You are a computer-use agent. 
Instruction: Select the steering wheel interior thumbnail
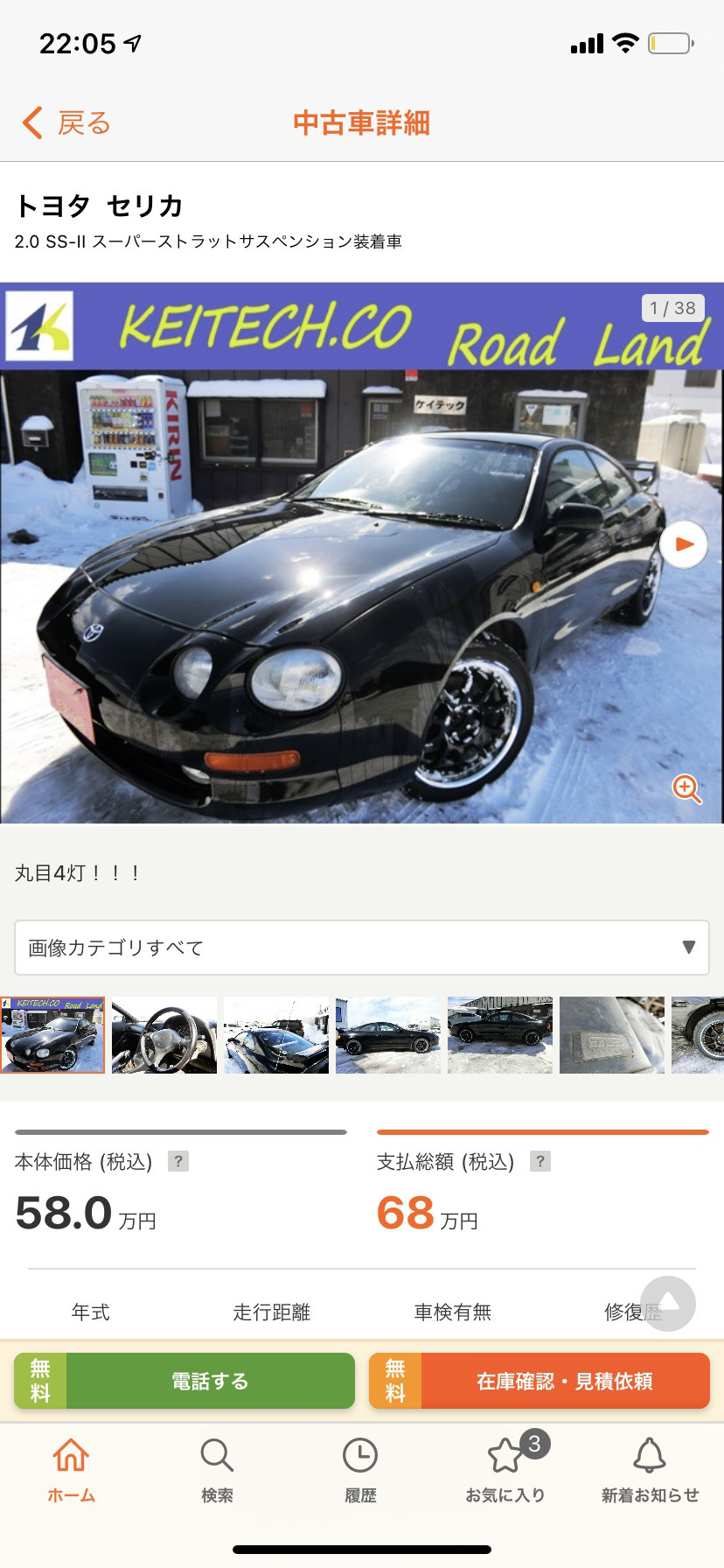(x=164, y=1035)
